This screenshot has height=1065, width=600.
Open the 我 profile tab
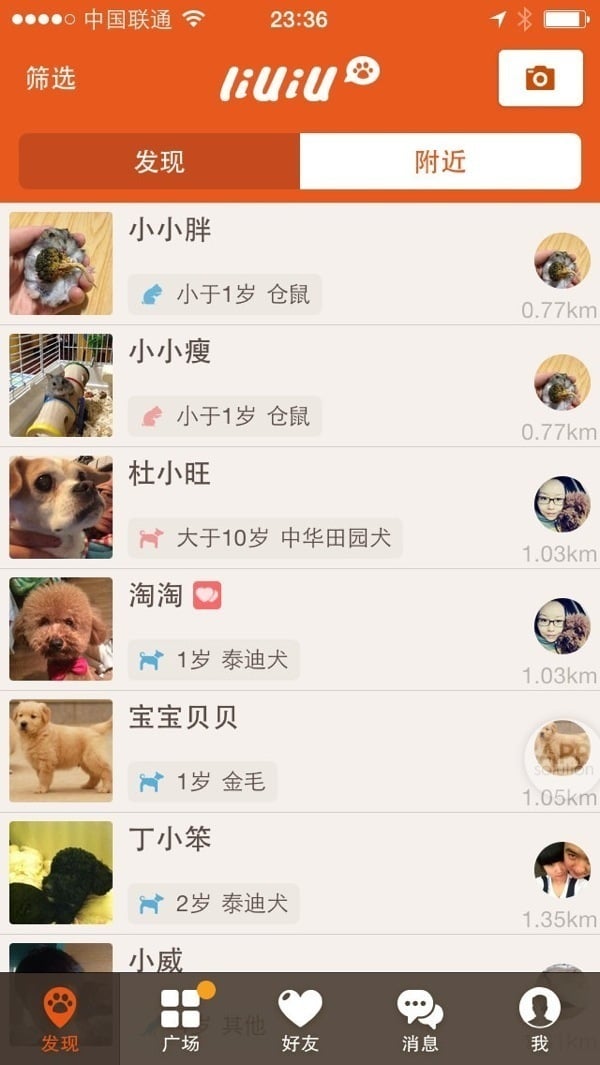539,1020
